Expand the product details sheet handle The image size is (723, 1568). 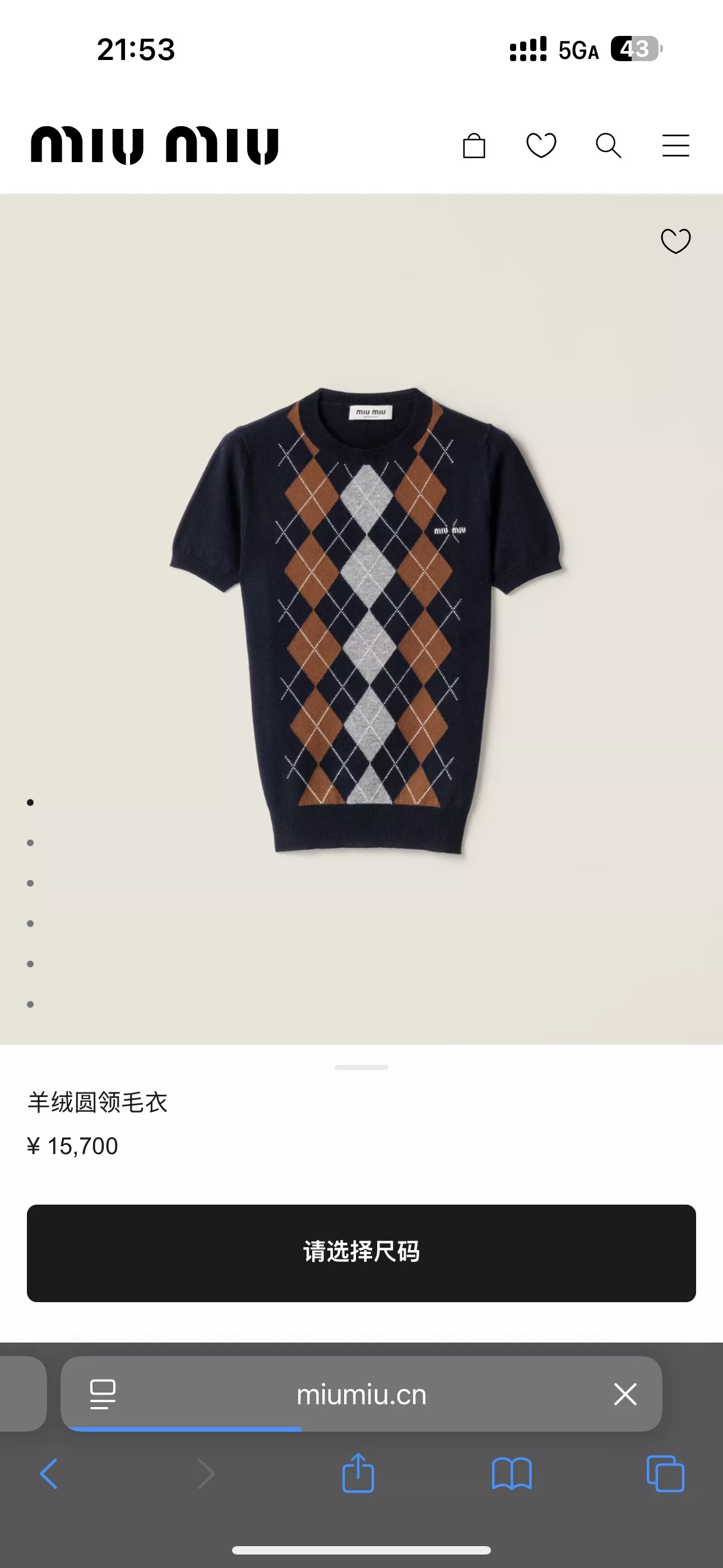click(x=361, y=1067)
